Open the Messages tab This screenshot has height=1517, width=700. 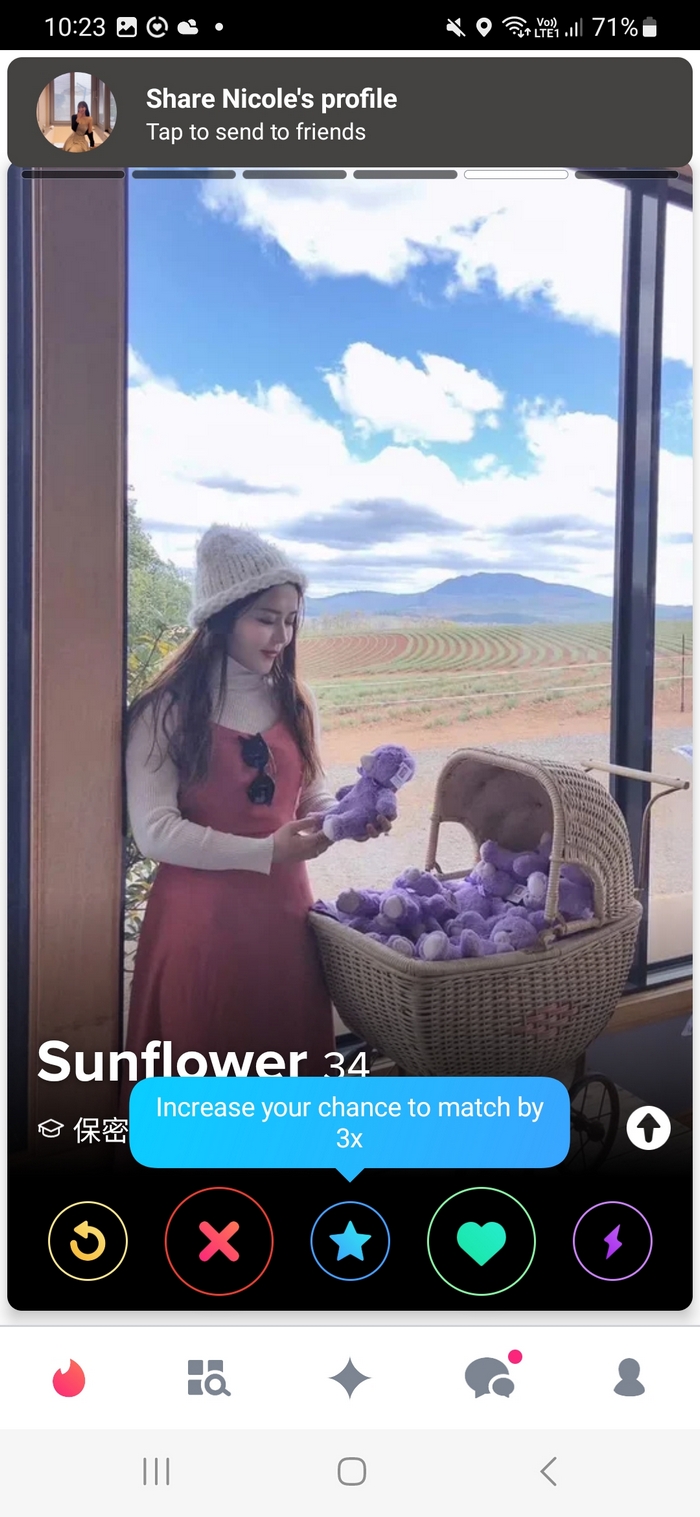491,1378
